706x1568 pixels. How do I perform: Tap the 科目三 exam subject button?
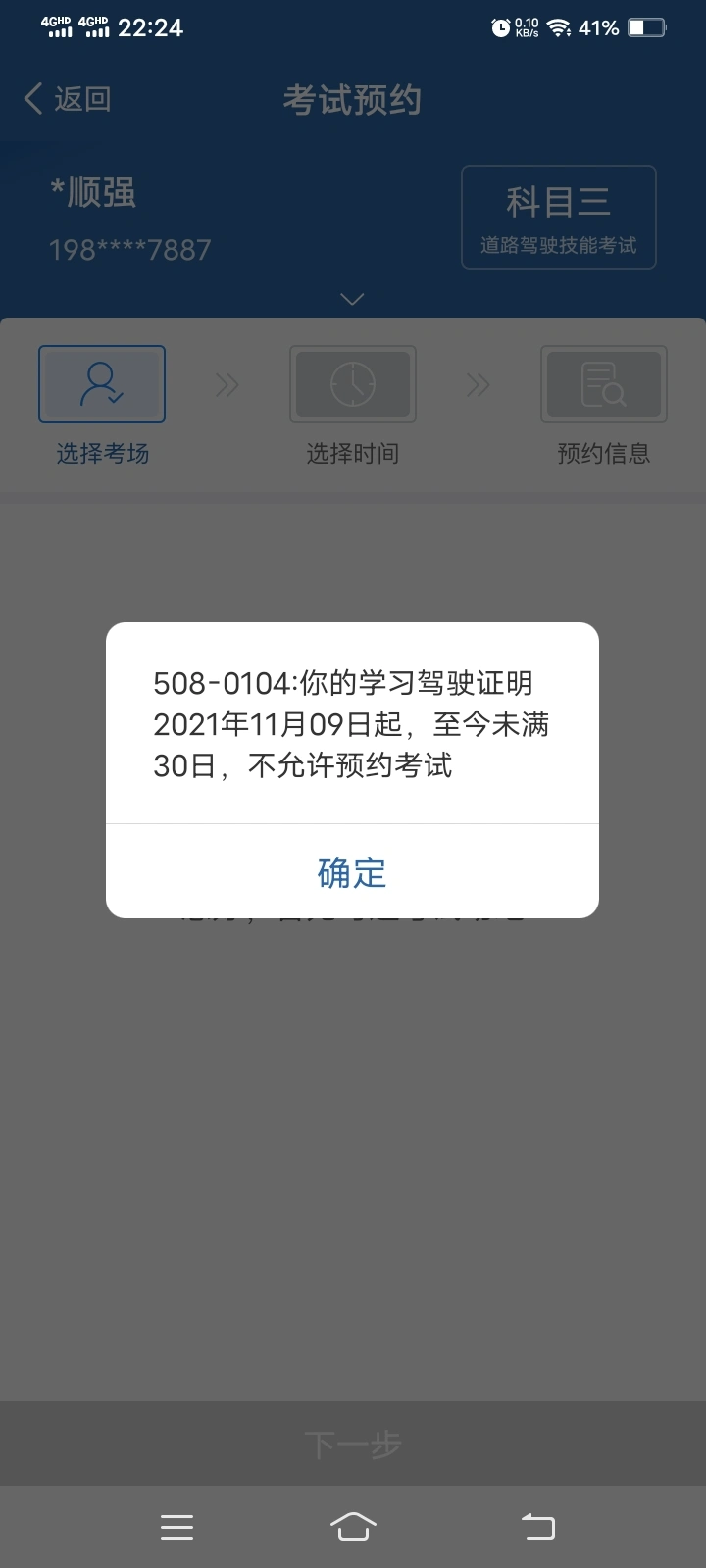click(558, 218)
